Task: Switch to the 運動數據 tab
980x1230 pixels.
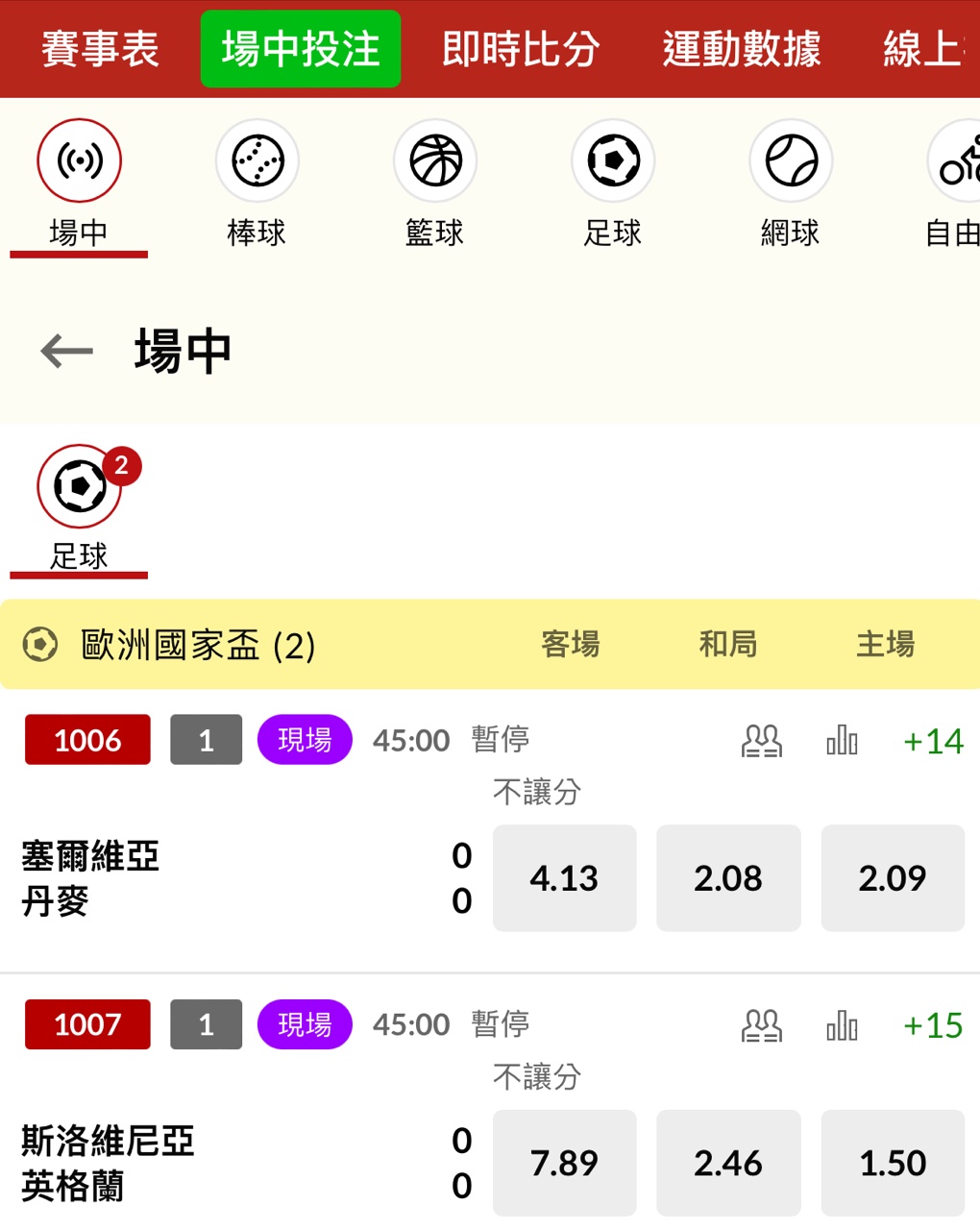Action: click(x=742, y=49)
